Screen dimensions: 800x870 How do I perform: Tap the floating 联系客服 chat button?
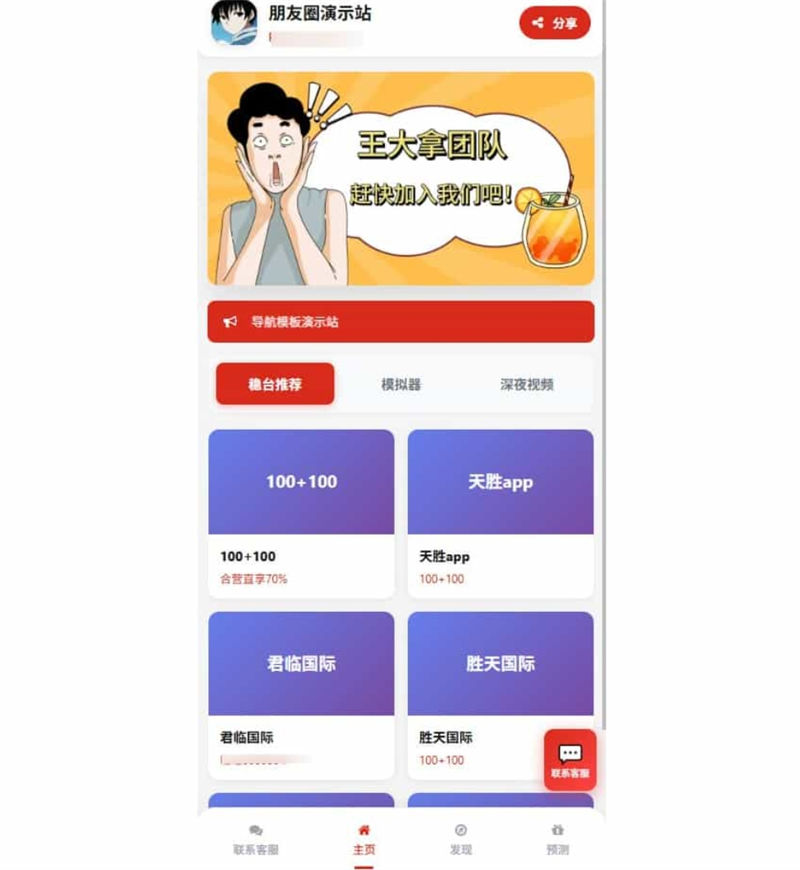[570, 760]
